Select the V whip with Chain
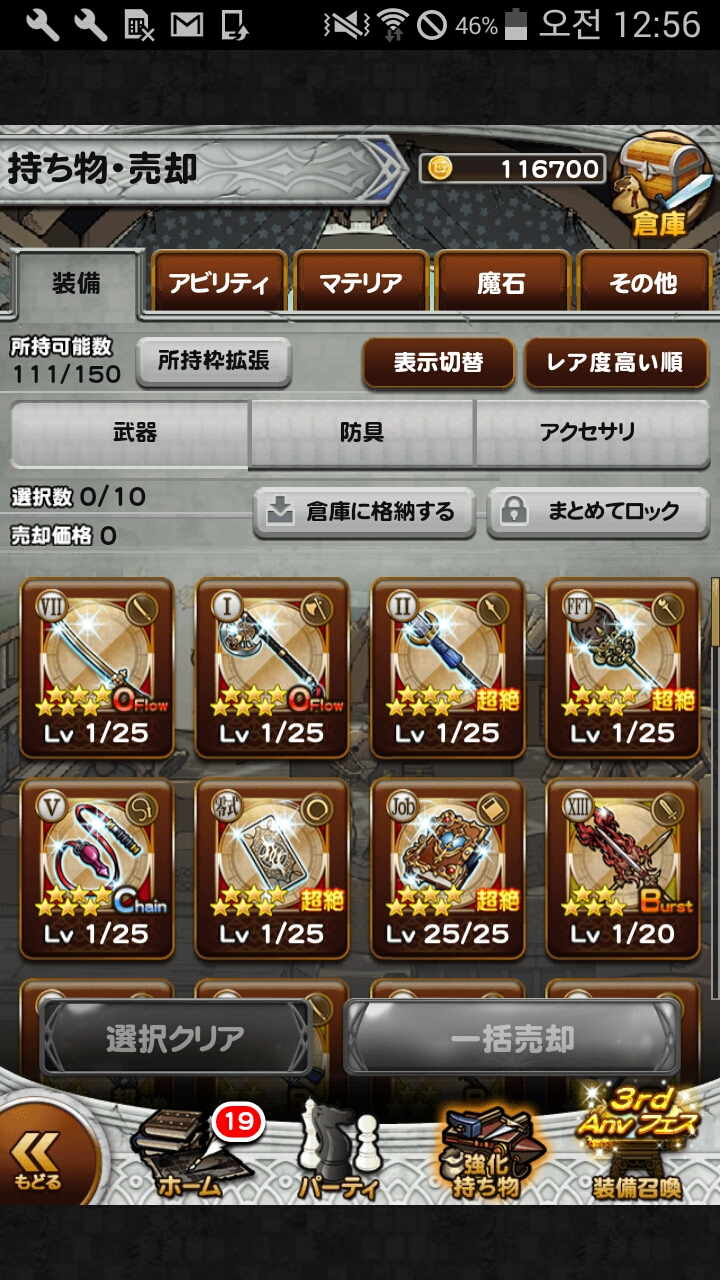 [97, 868]
